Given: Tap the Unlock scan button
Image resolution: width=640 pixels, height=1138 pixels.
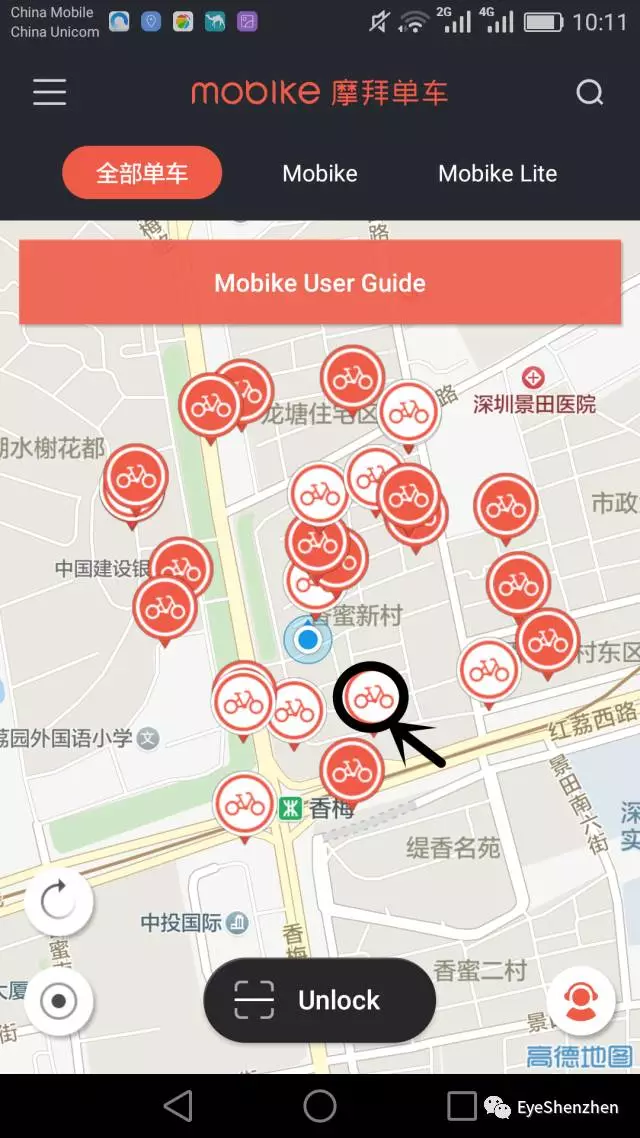Looking at the screenshot, I should [319, 1000].
